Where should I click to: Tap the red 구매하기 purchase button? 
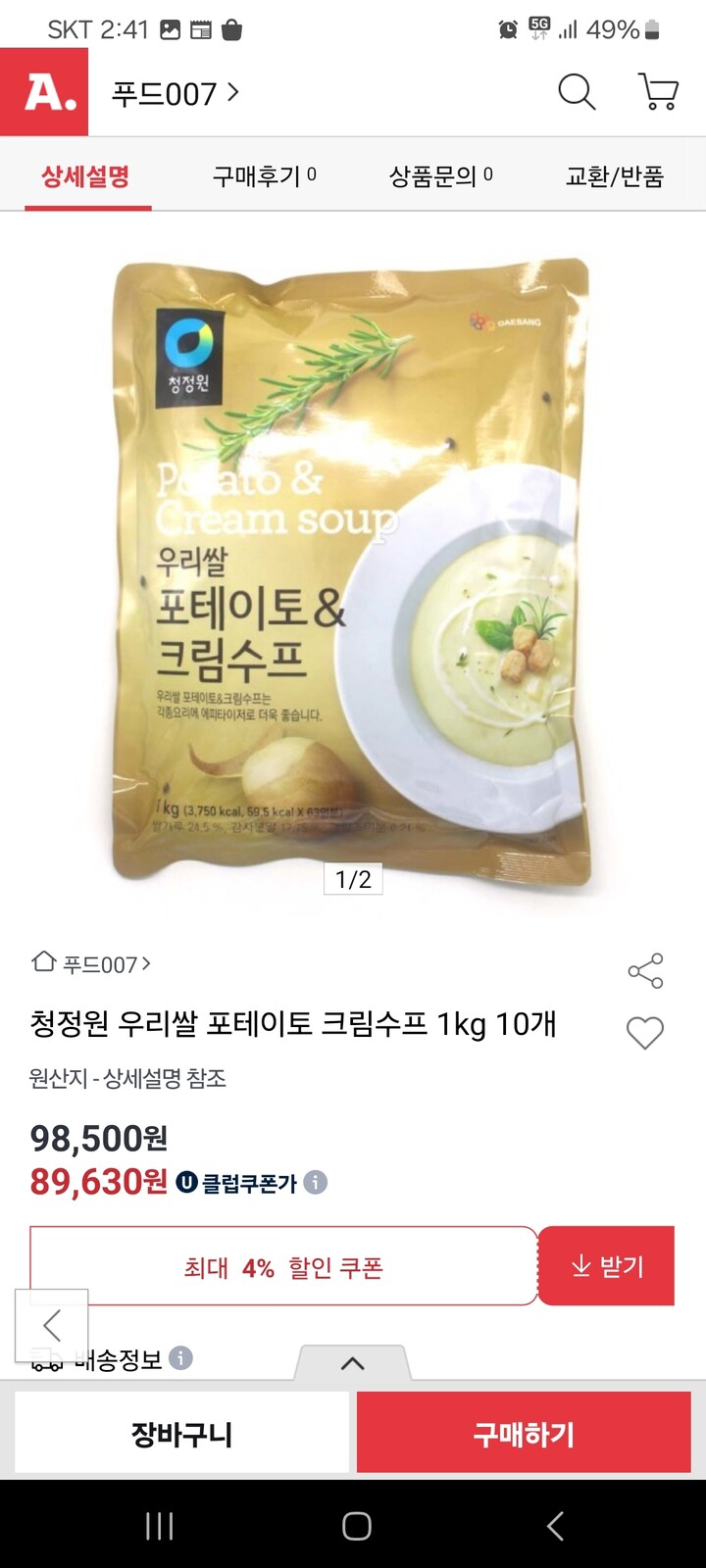523,1432
